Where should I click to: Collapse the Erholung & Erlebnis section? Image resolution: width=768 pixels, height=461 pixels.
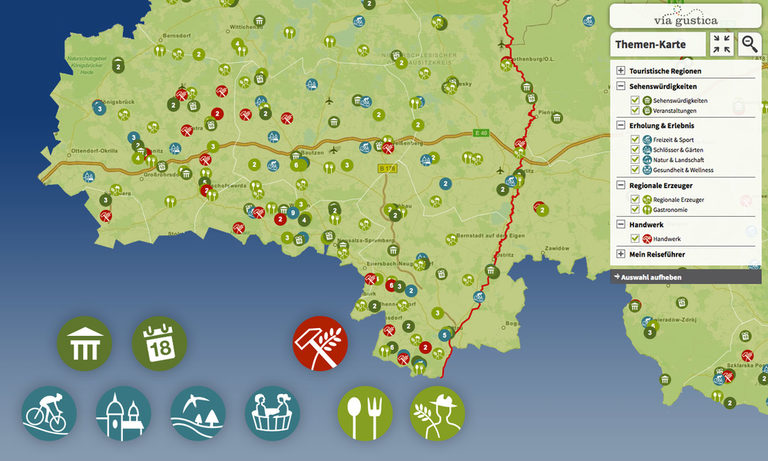(x=621, y=125)
